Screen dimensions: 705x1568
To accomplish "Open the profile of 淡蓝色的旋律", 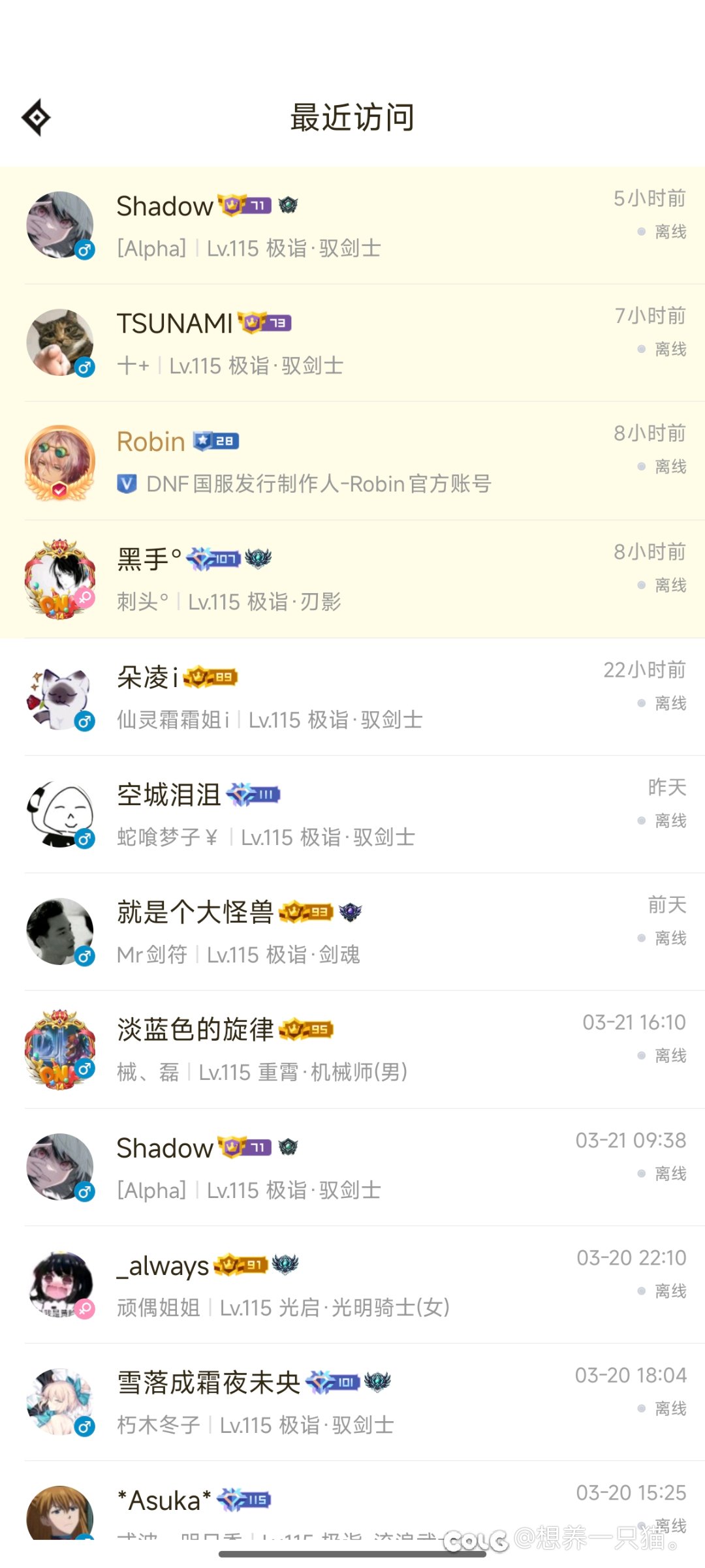I will 193,1027.
